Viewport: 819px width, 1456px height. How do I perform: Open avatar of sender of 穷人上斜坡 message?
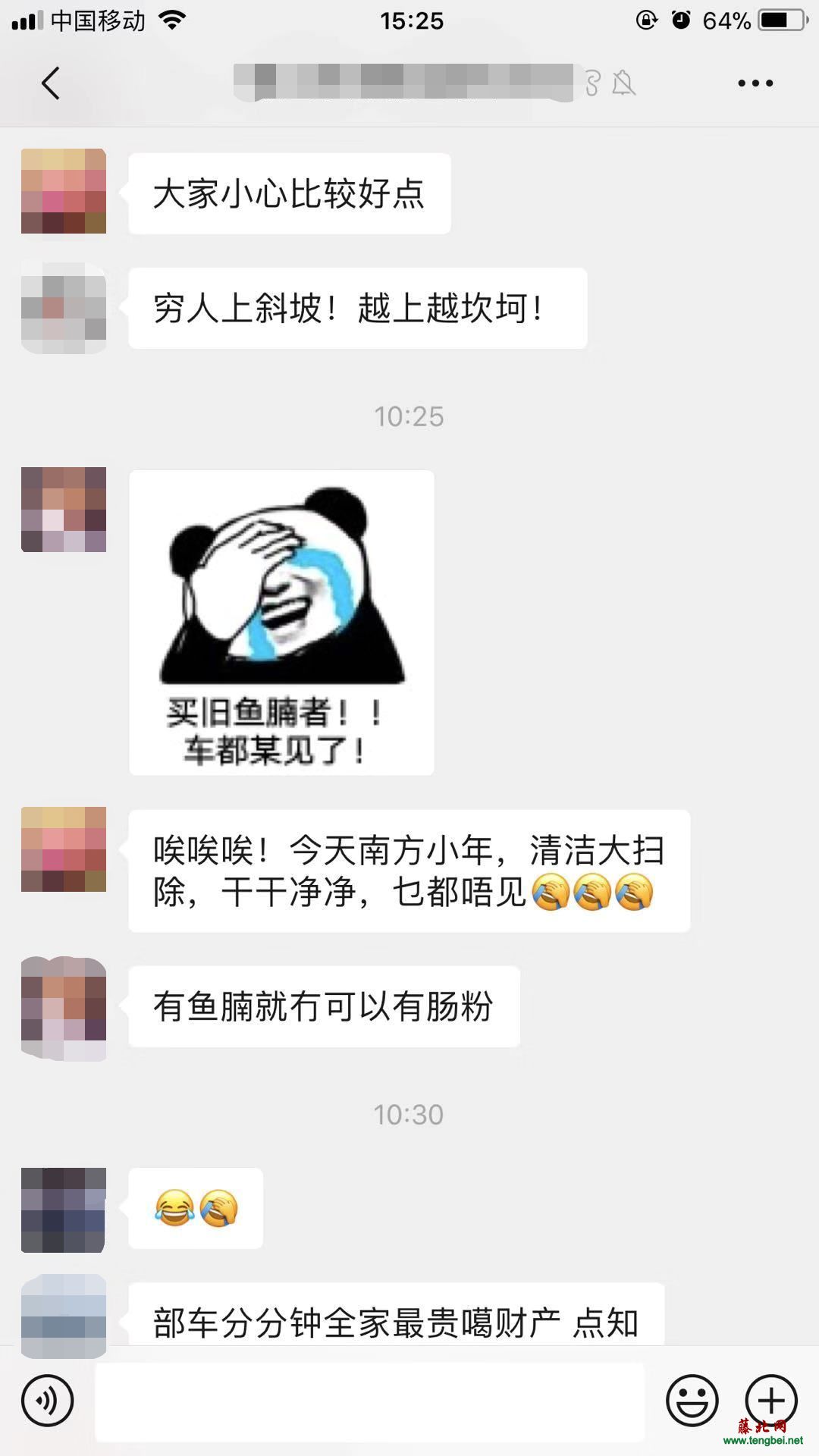(64, 307)
